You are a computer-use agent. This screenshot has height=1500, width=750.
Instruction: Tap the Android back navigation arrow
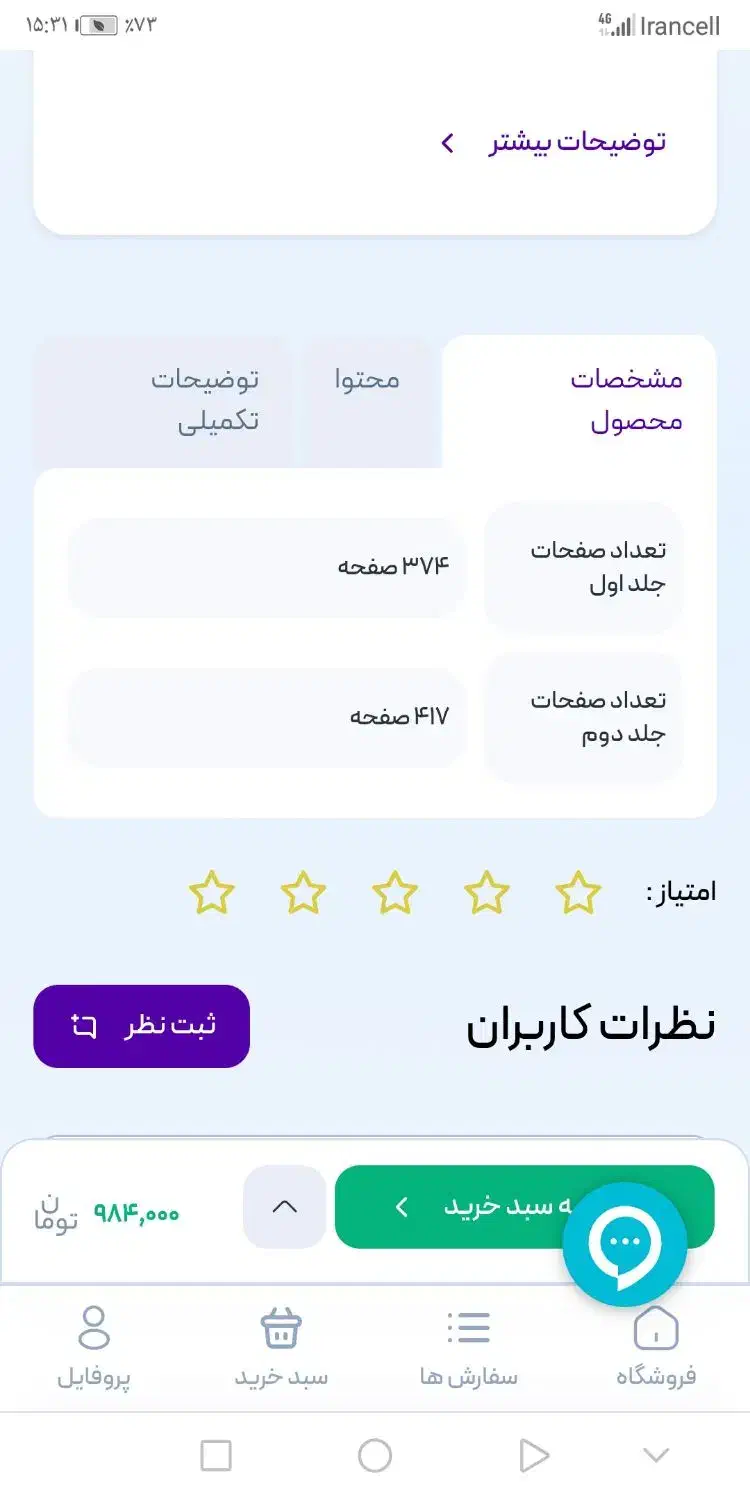(x=533, y=1455)
